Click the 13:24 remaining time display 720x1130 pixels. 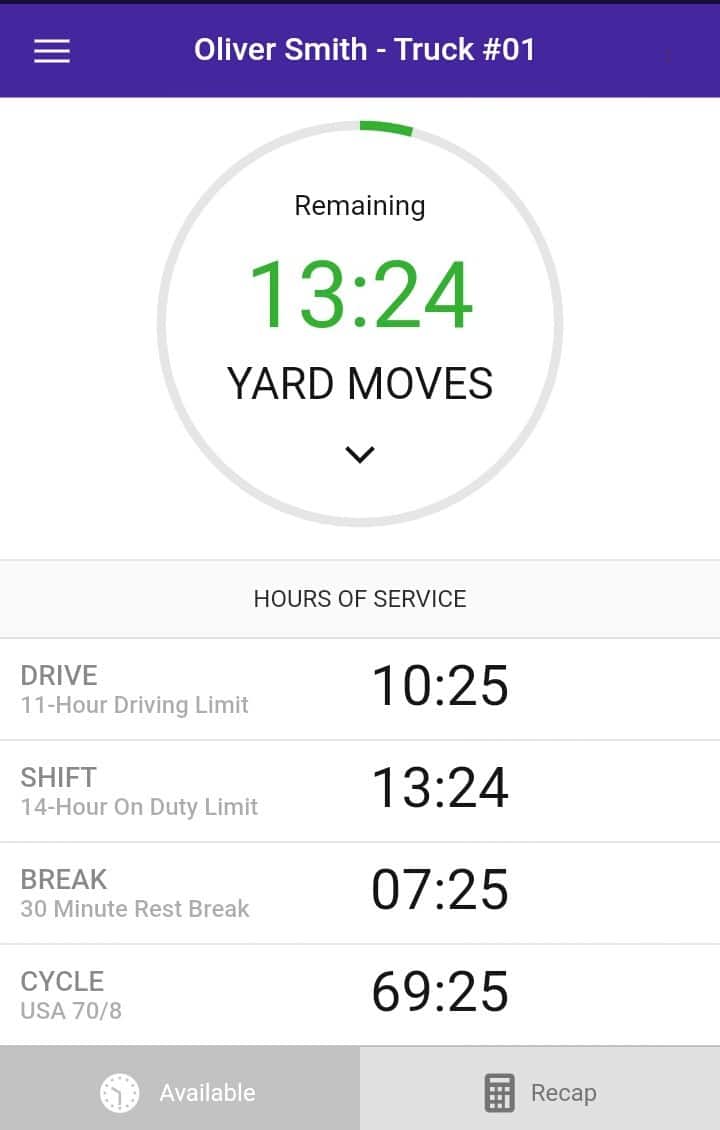point(360,295)
